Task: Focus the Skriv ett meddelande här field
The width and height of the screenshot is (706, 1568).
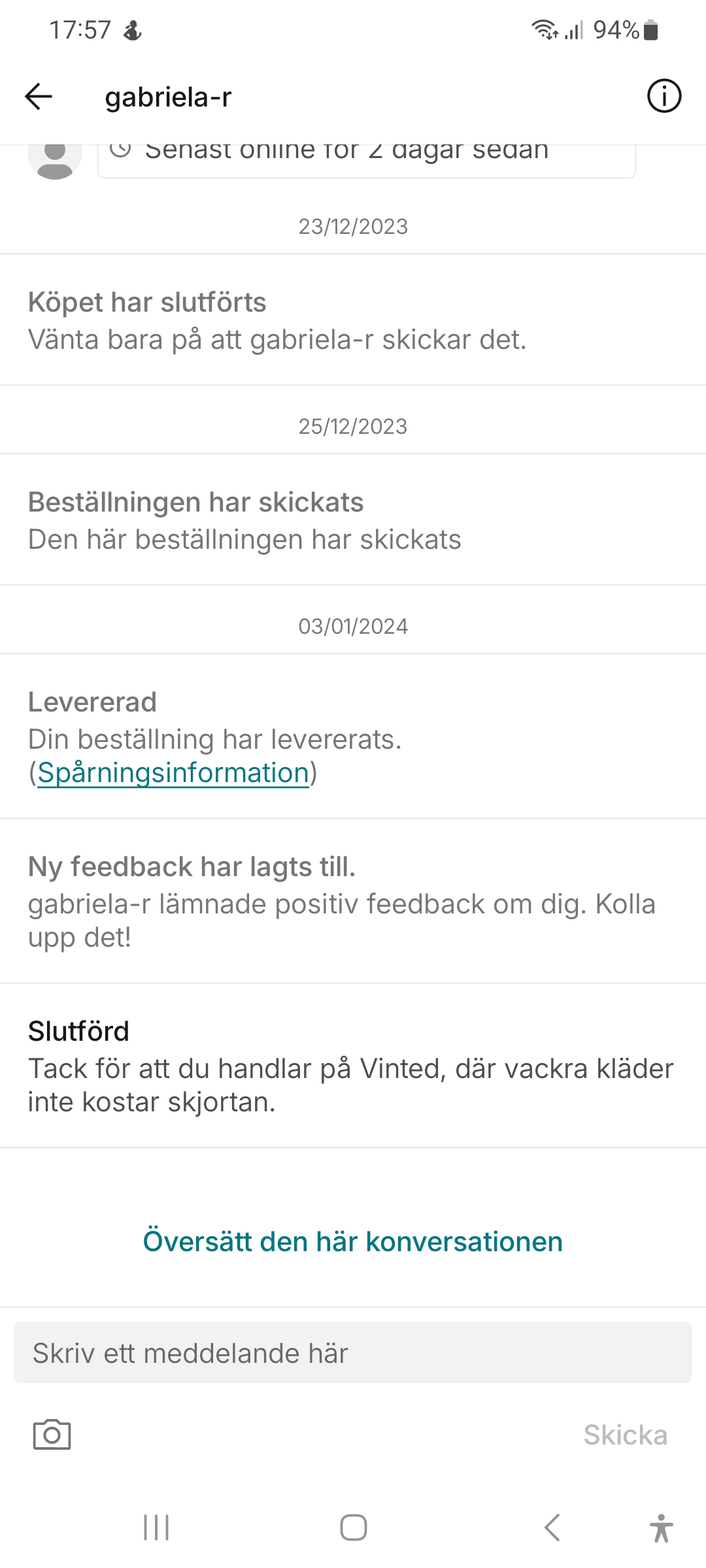Action: click(x=353, y=1353)
